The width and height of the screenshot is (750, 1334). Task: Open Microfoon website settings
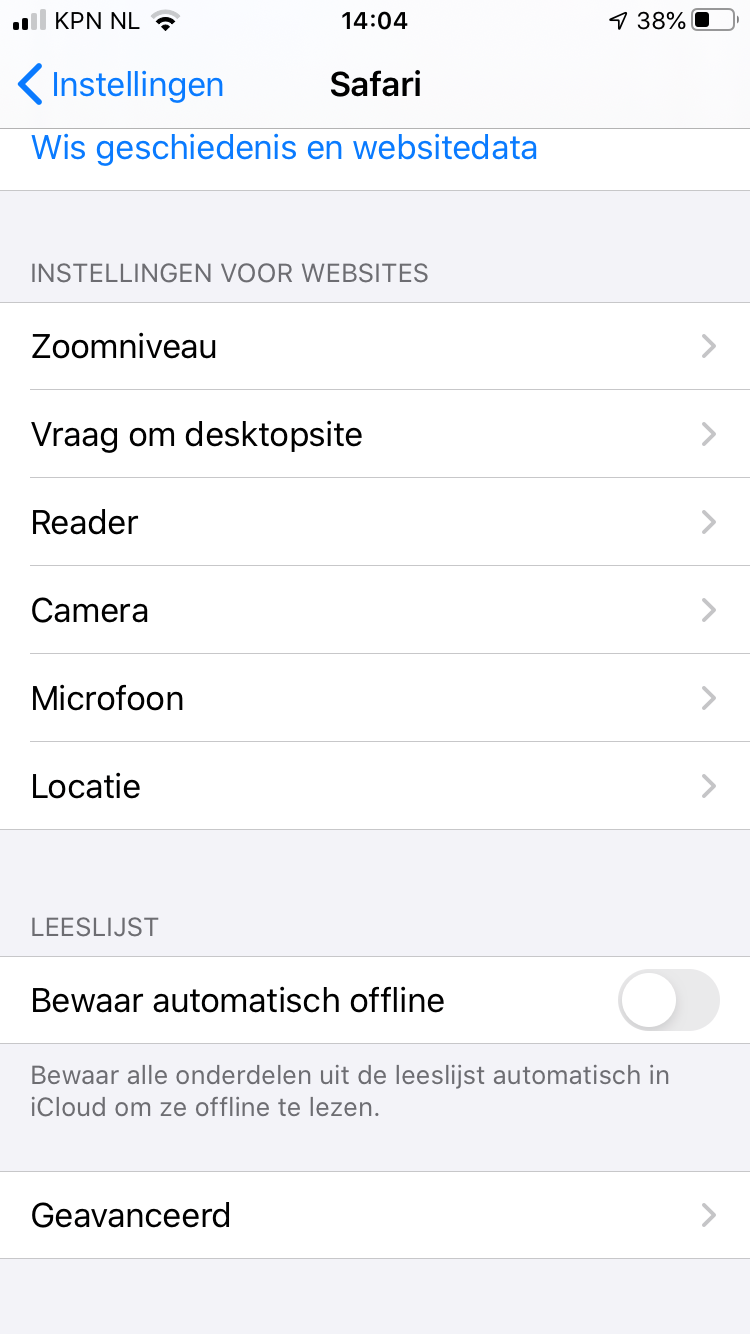pos(375,699)
